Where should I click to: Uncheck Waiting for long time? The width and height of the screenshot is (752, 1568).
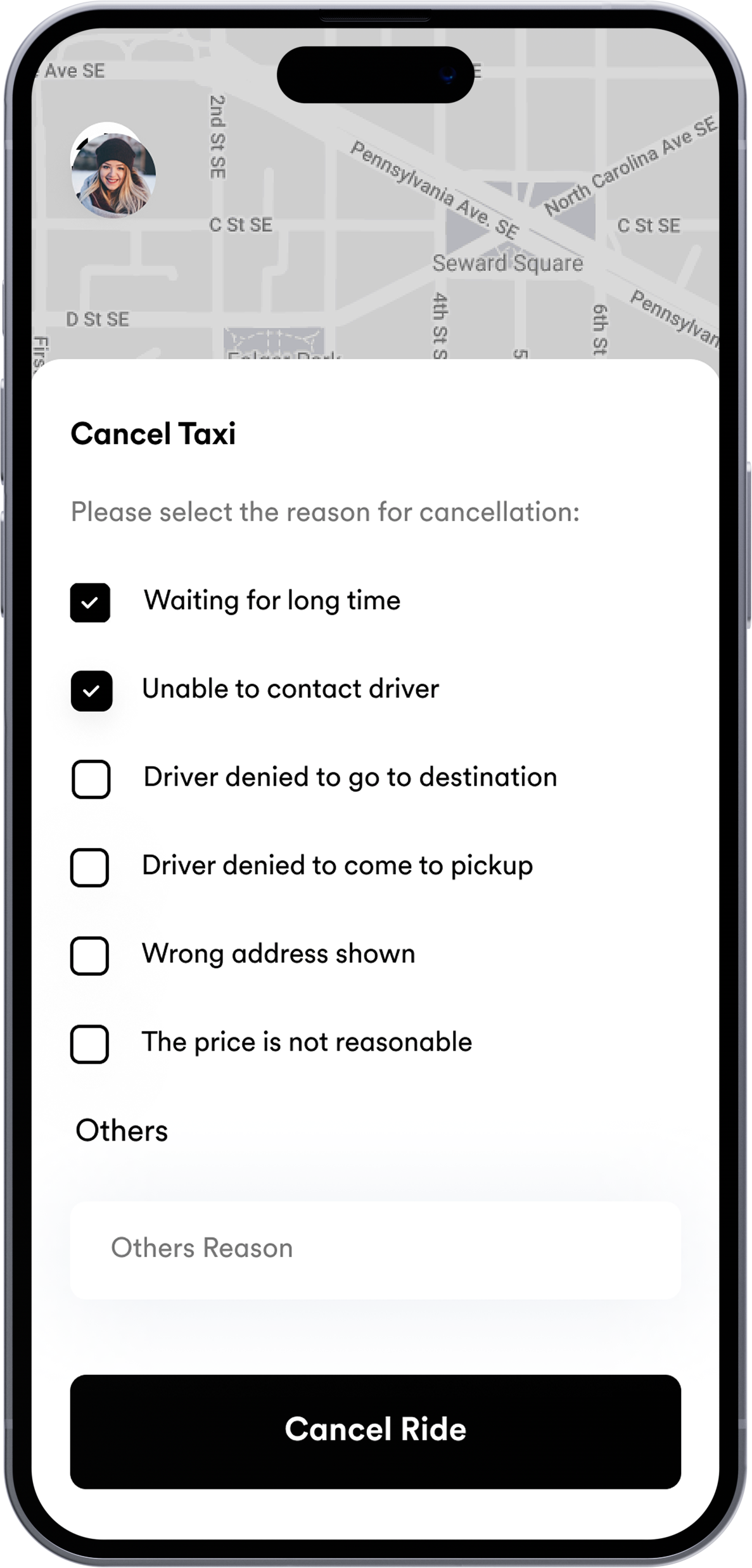90,602
